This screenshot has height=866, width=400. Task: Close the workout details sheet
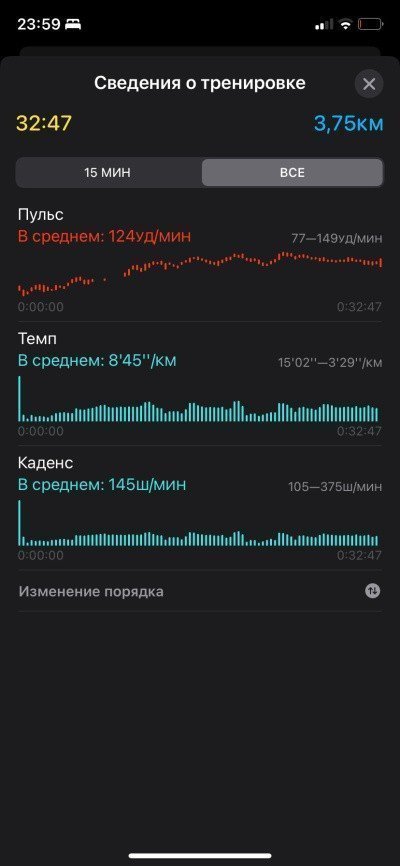tap(369, 85)
